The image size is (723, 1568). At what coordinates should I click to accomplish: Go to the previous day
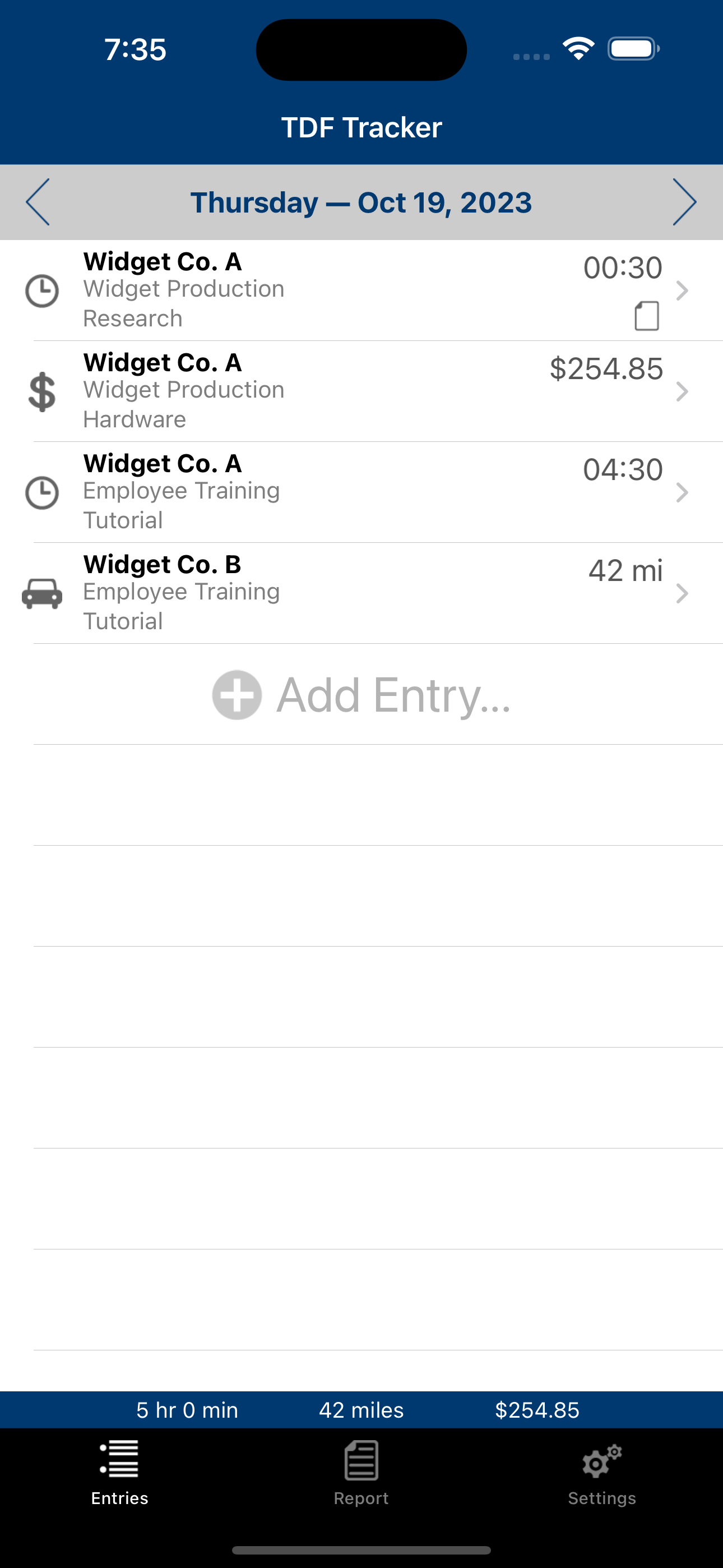click(38, 202)
